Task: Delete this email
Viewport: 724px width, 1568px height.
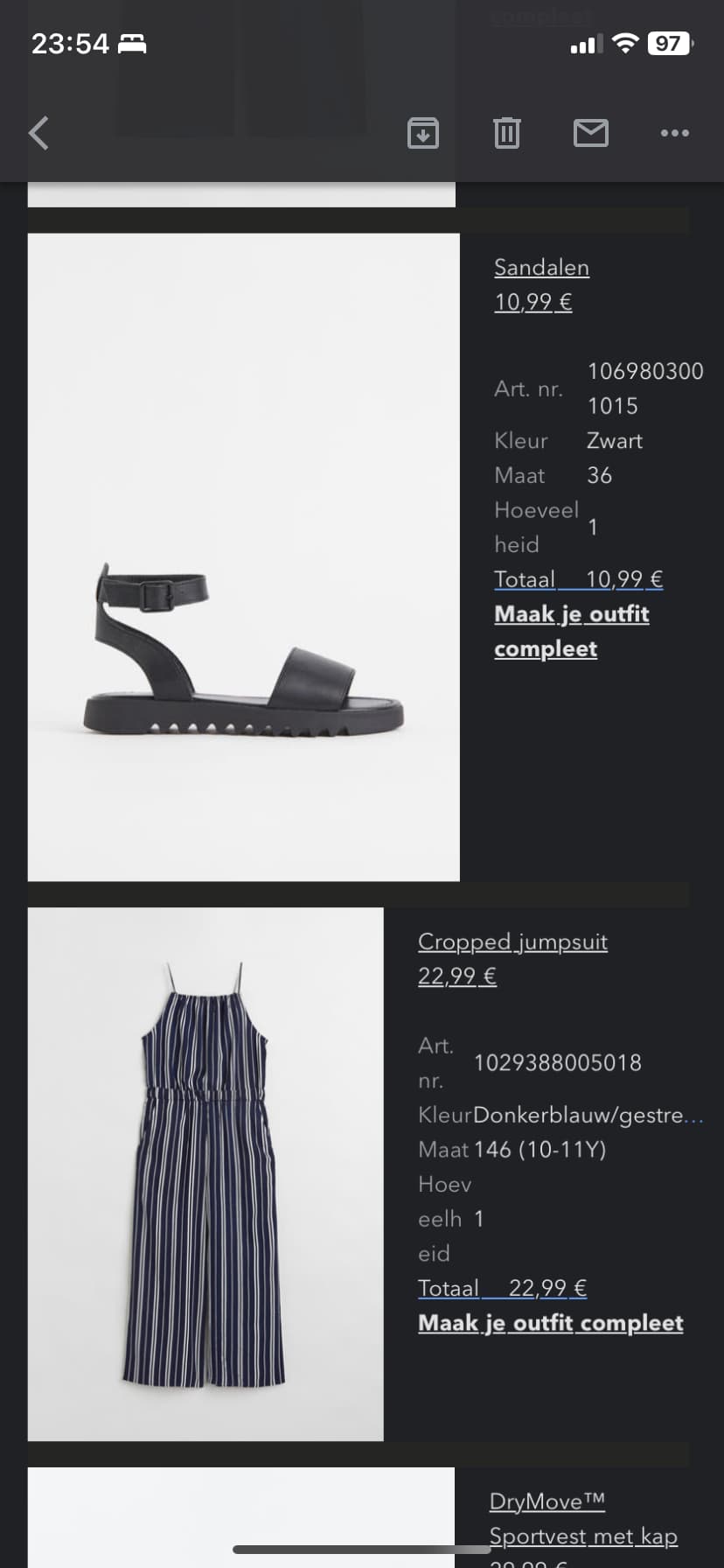Action: point(507,133)
